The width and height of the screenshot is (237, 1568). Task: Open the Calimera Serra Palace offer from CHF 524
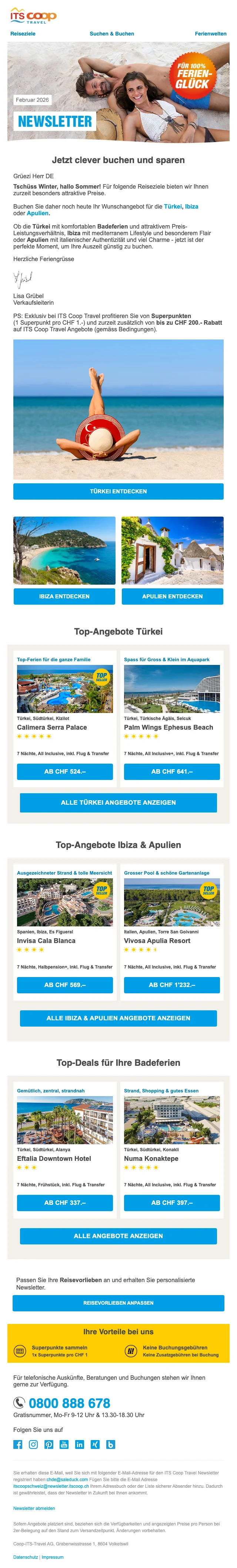(x=64, y=772)
